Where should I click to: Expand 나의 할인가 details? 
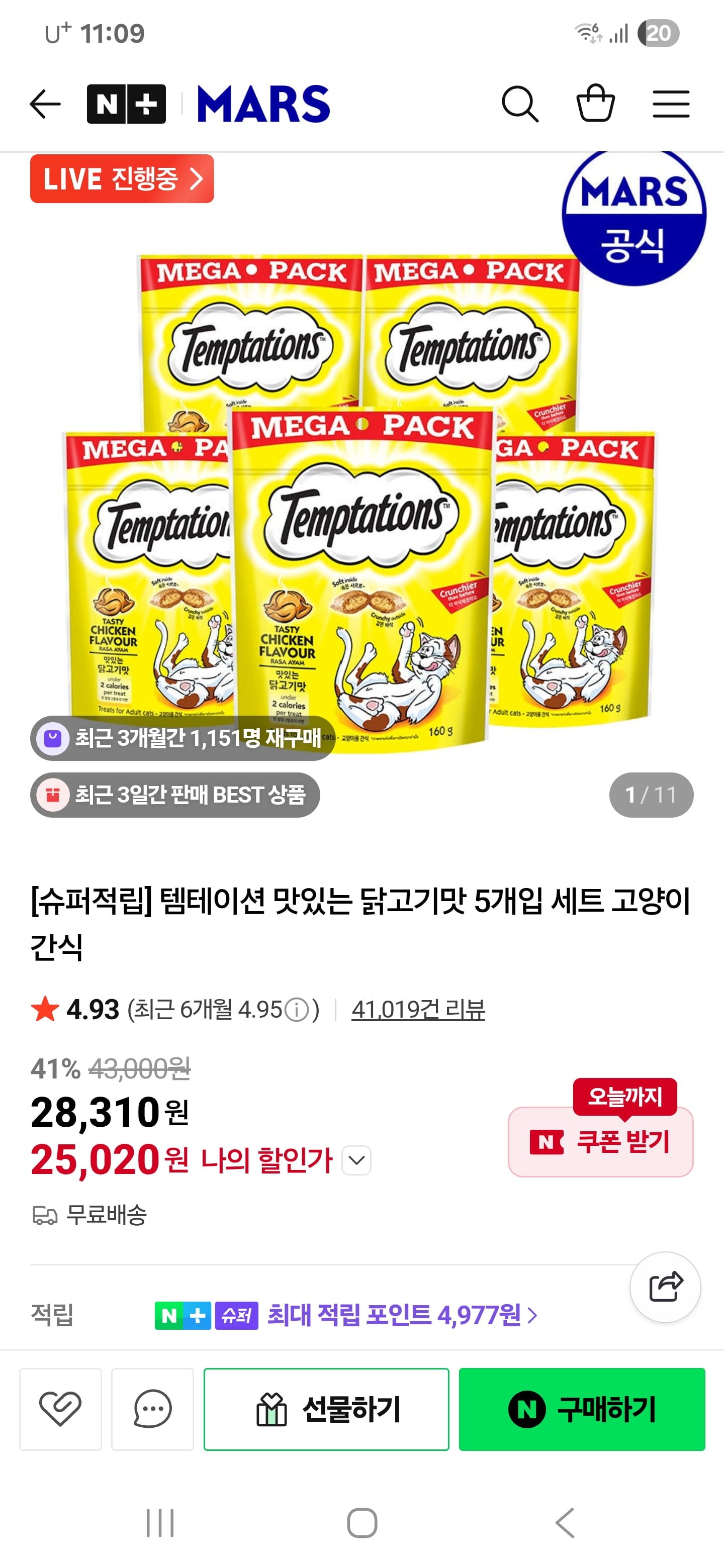[356, 1160]
